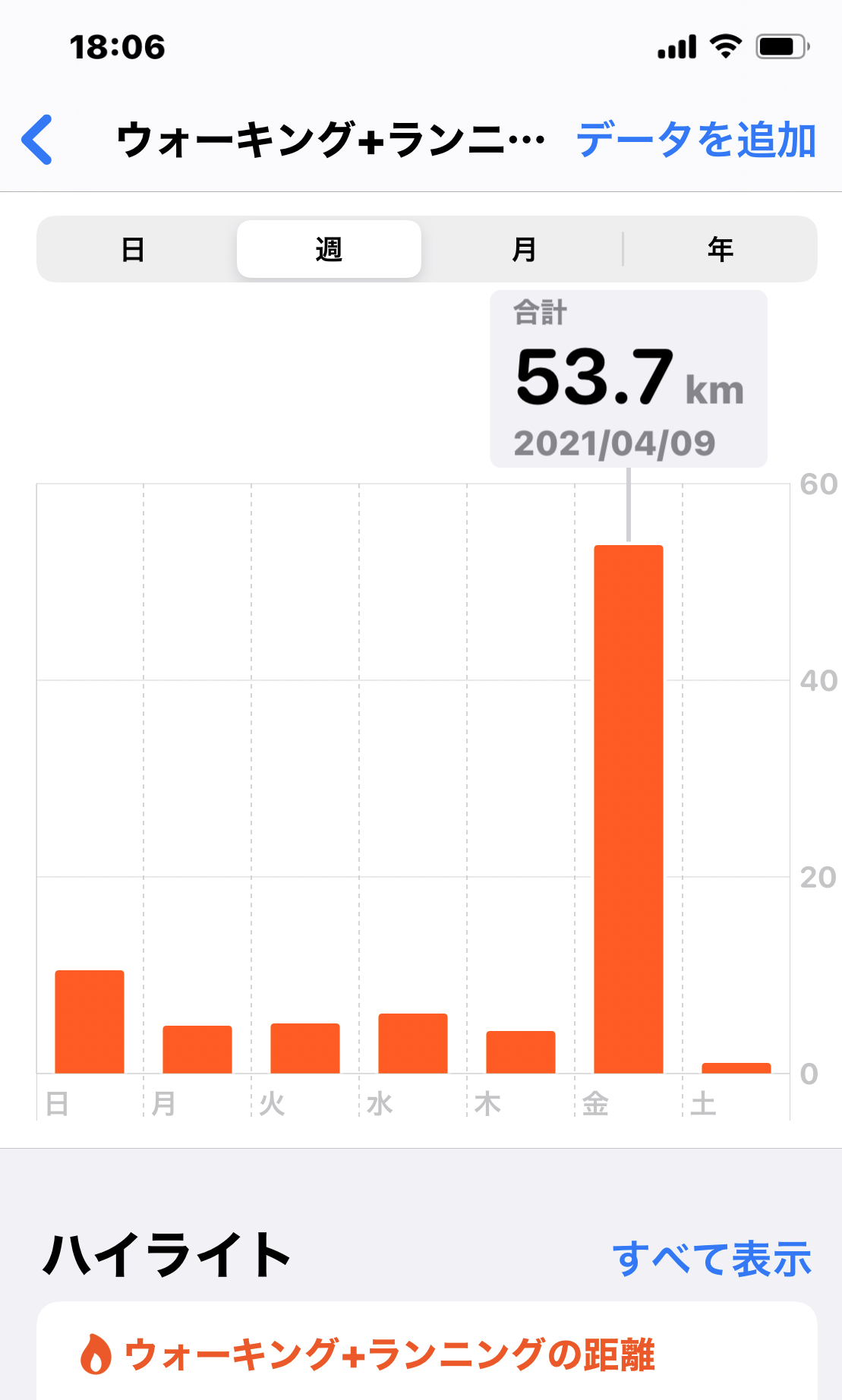
Task: Tap データを追加 to add data
Action: [x=695, y=140]
